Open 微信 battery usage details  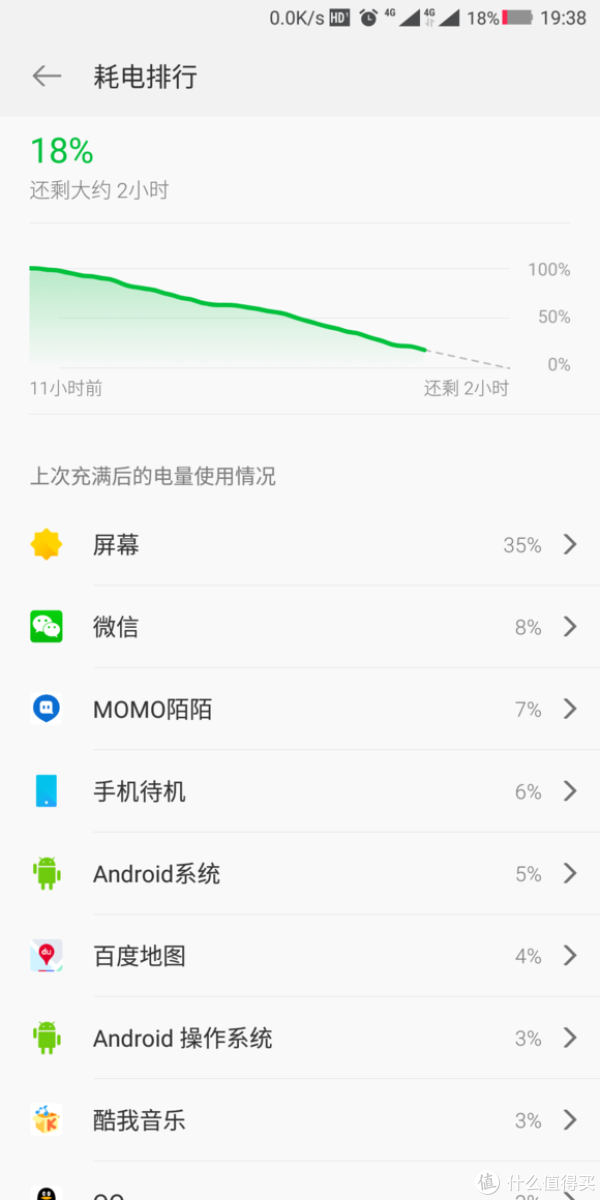pyautogui.click(x=300, y=627)
